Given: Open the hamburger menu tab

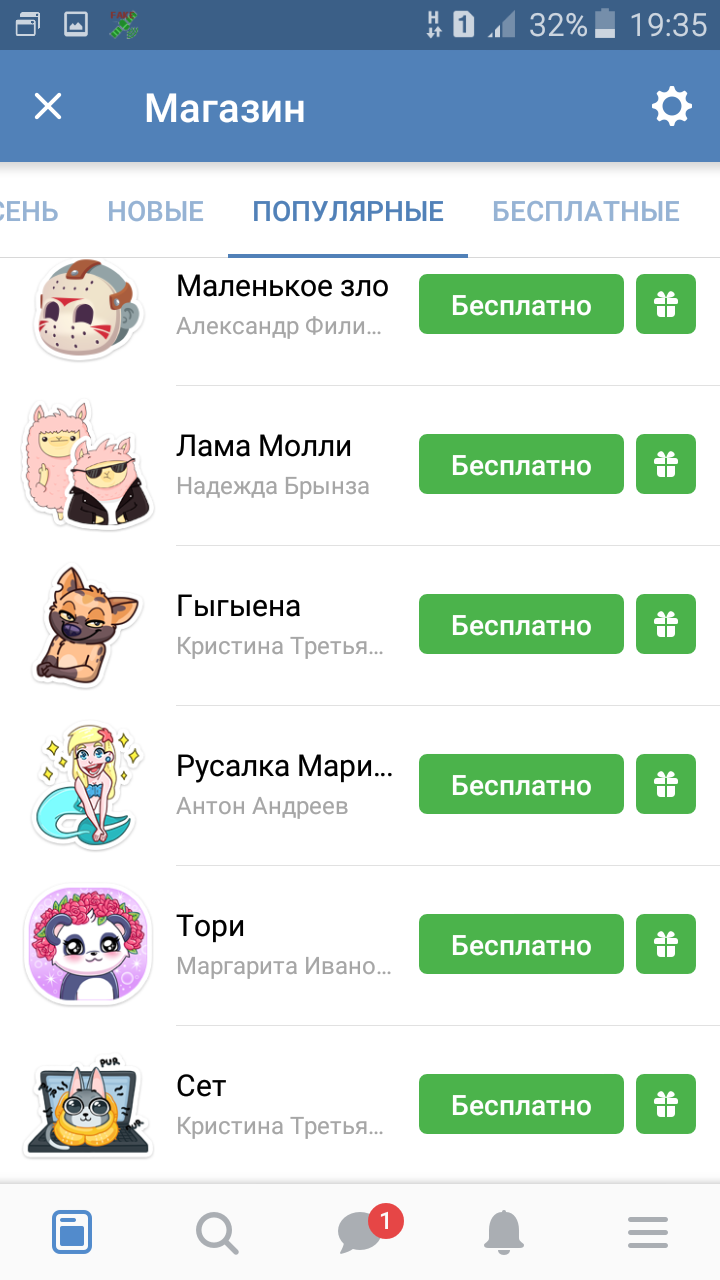Looking at the screenshot, I should point(648,1232).
